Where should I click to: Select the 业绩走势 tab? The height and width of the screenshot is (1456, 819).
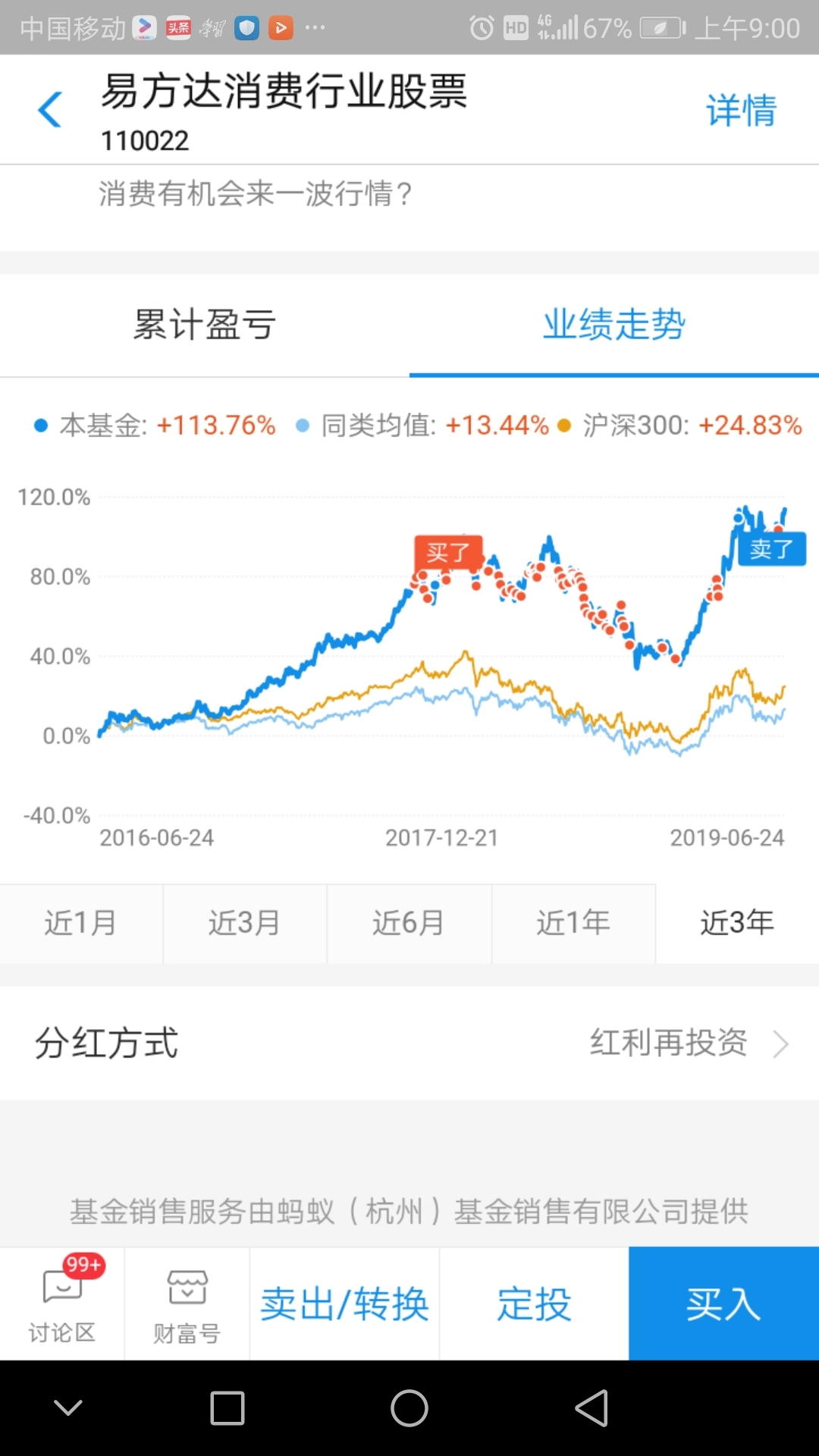(614, 325)
